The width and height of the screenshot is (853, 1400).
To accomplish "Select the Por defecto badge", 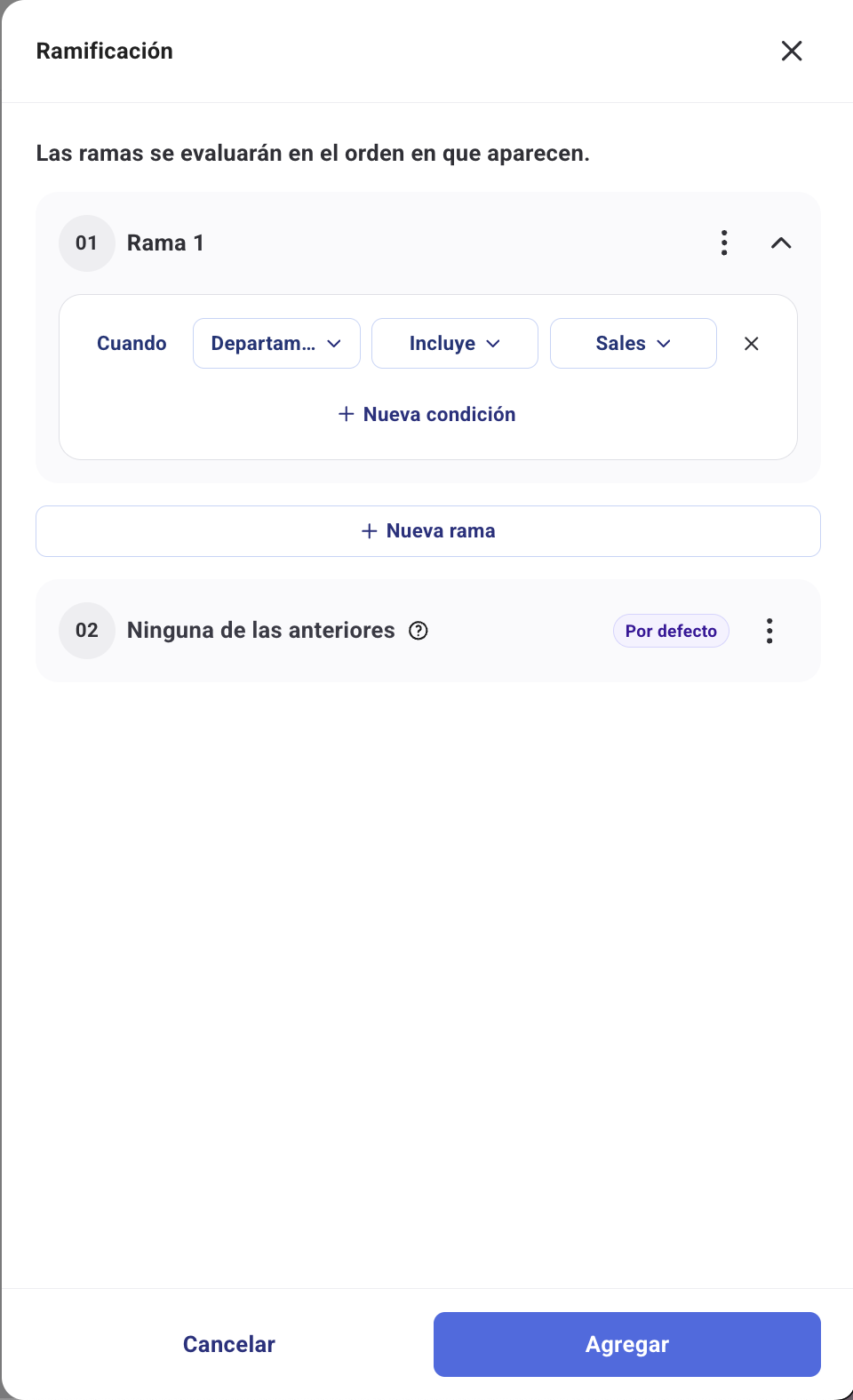I will coord(671,631).
